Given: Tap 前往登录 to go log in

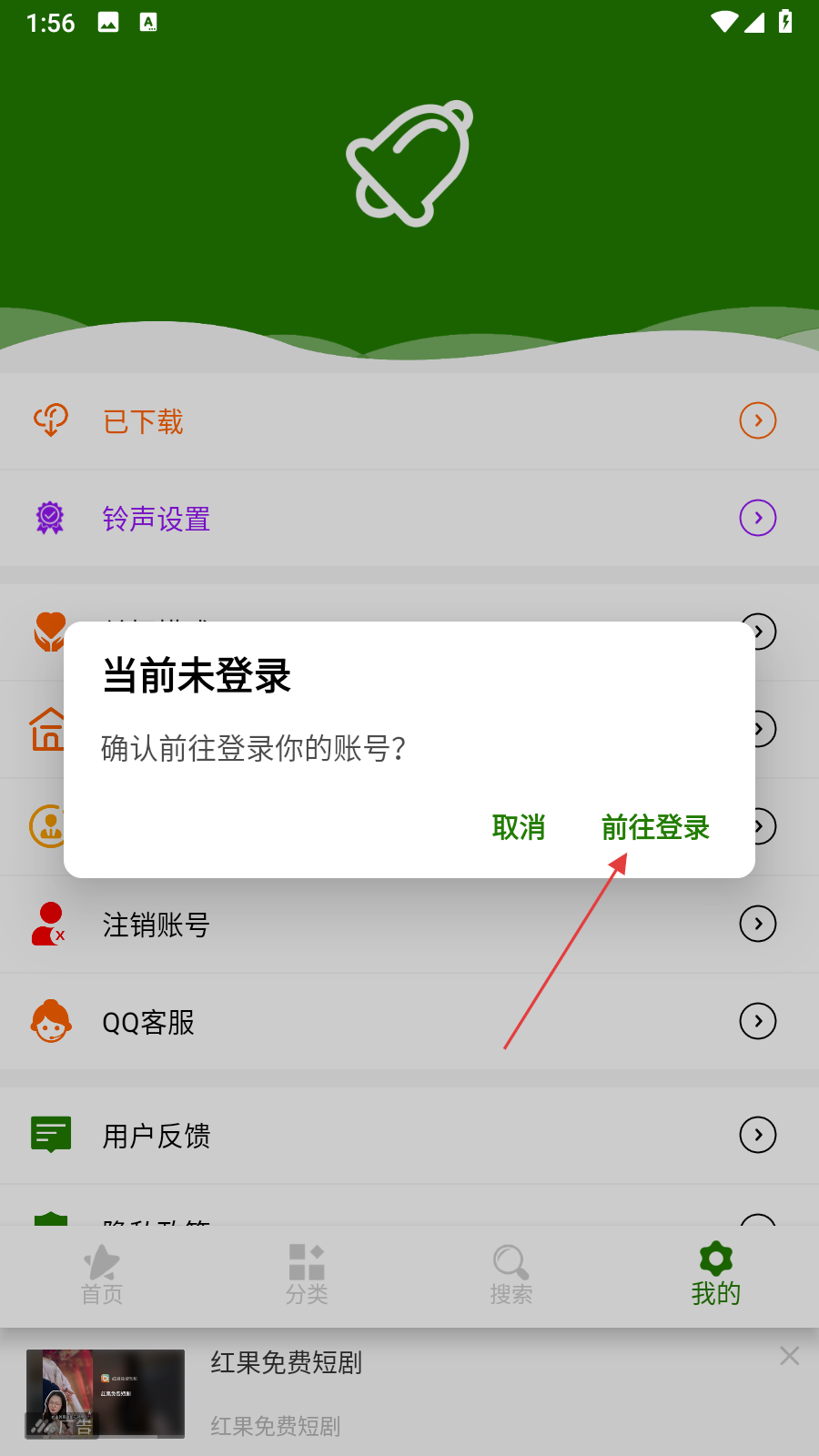Looking at the screenshot, I should [655, 827].
